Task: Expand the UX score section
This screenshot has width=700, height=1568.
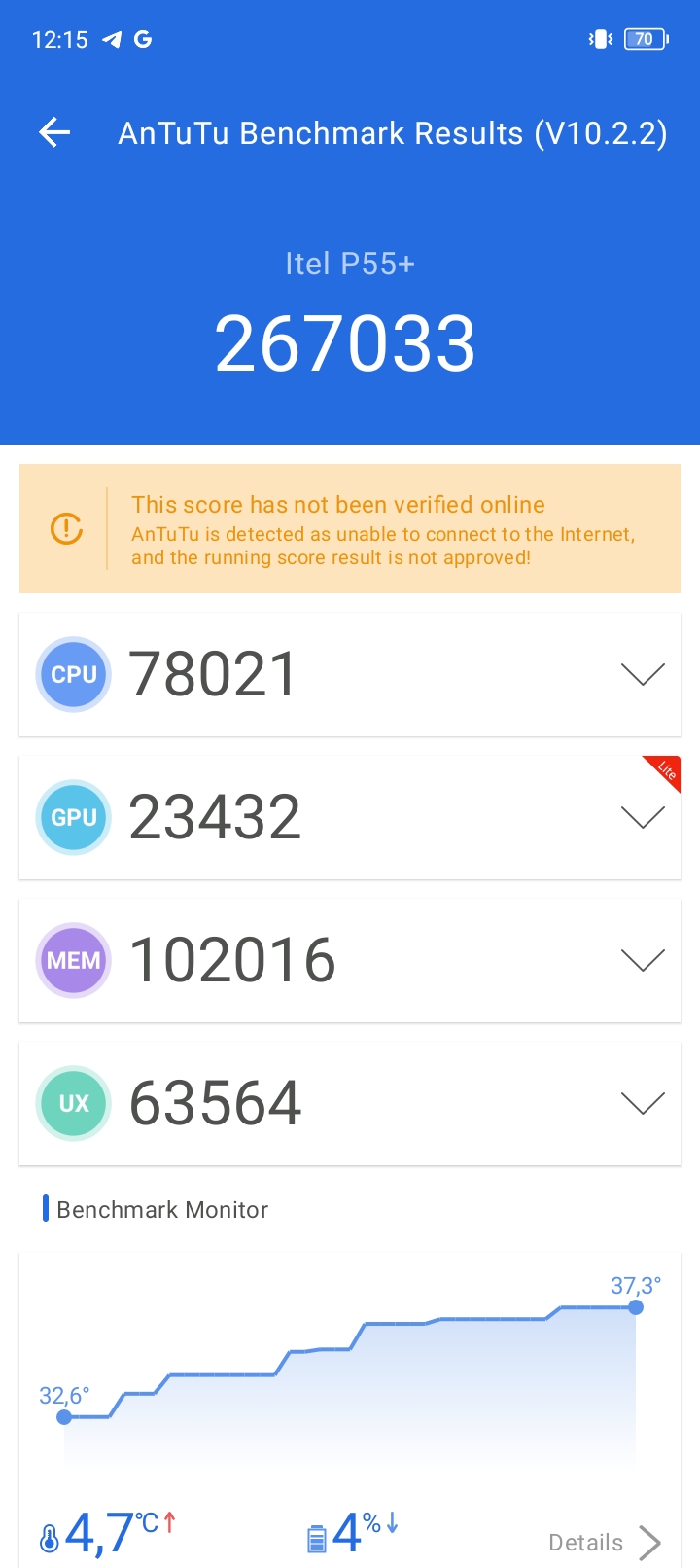Action: [642, 1103]
